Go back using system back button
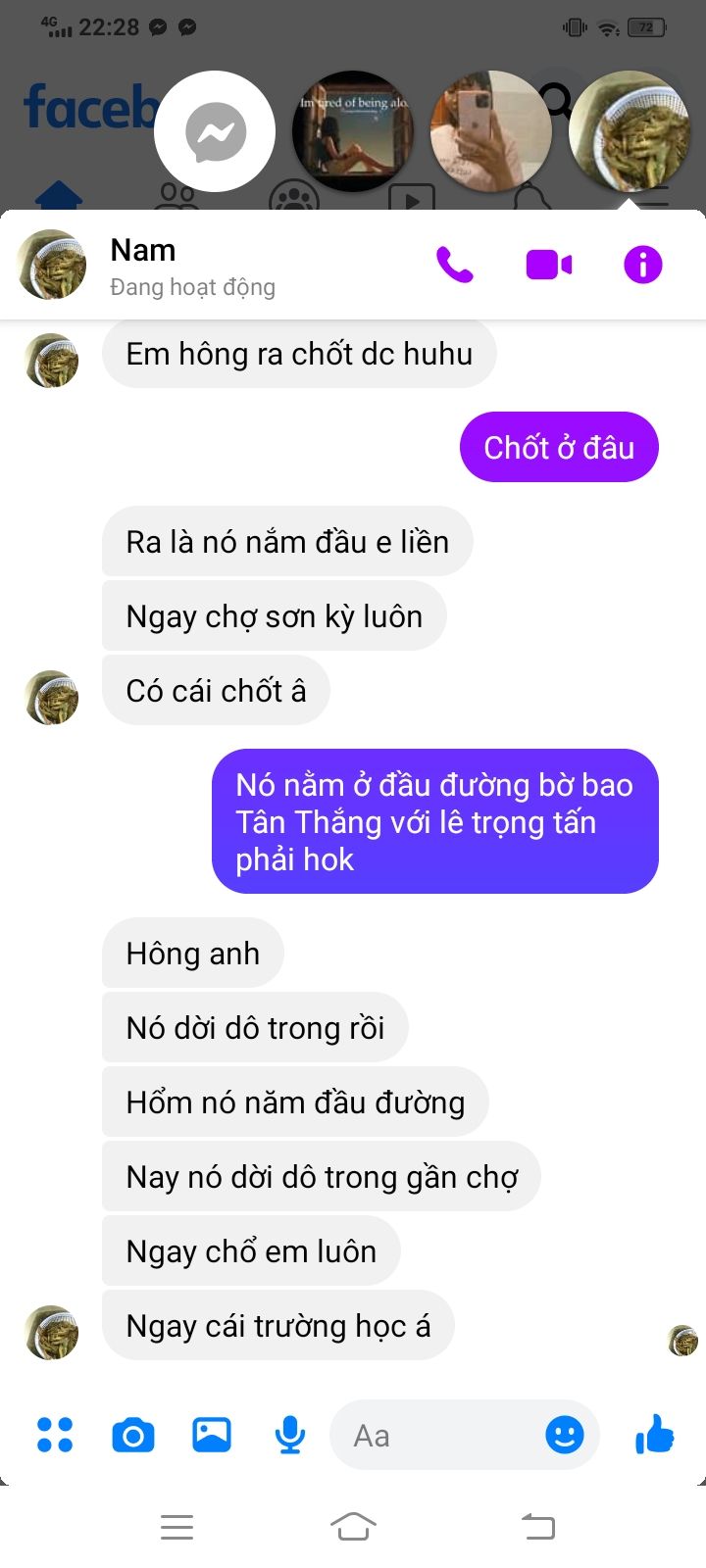The height and width of the screenshot is (1568, 706). click(x=538, y=1526)
